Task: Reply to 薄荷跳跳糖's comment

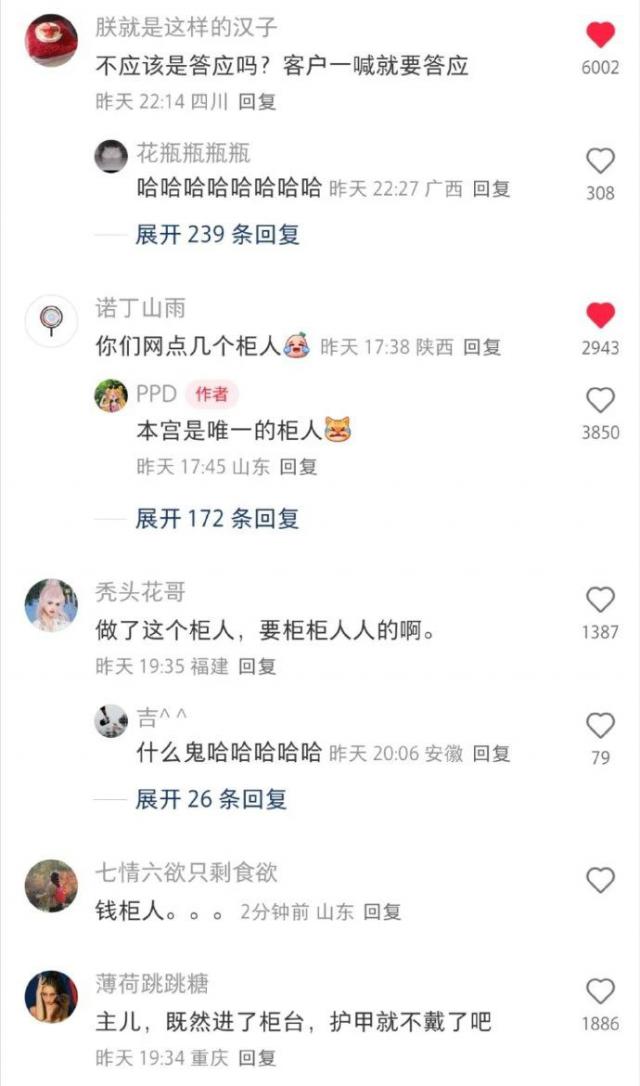Action: pos(257,1058)
